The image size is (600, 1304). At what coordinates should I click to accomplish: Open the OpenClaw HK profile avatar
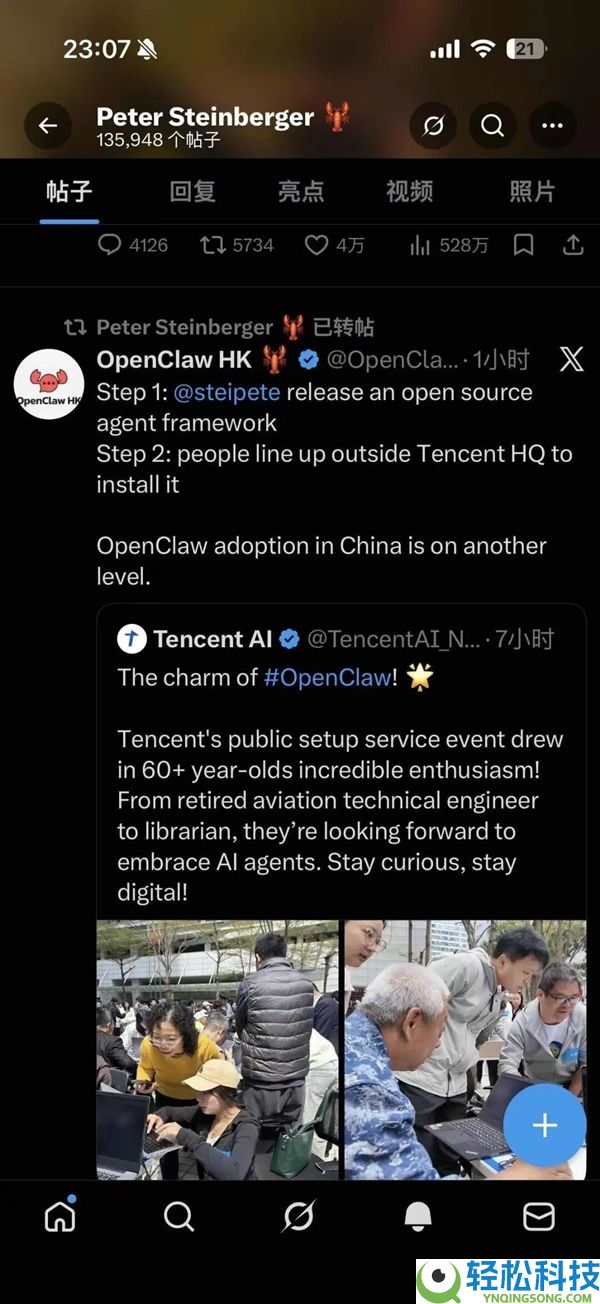(48, 384)
